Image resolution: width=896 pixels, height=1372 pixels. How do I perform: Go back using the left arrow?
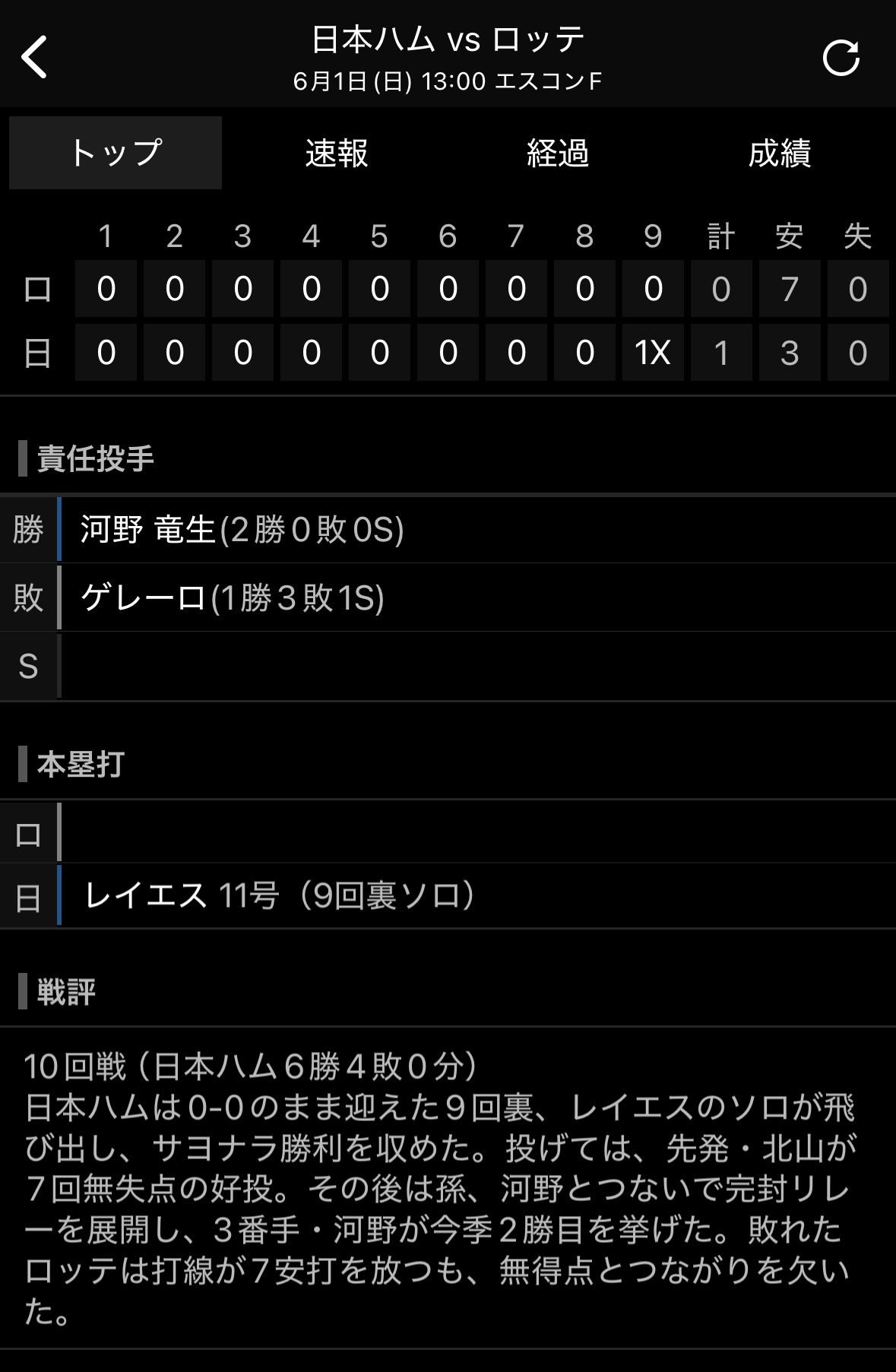34,58
